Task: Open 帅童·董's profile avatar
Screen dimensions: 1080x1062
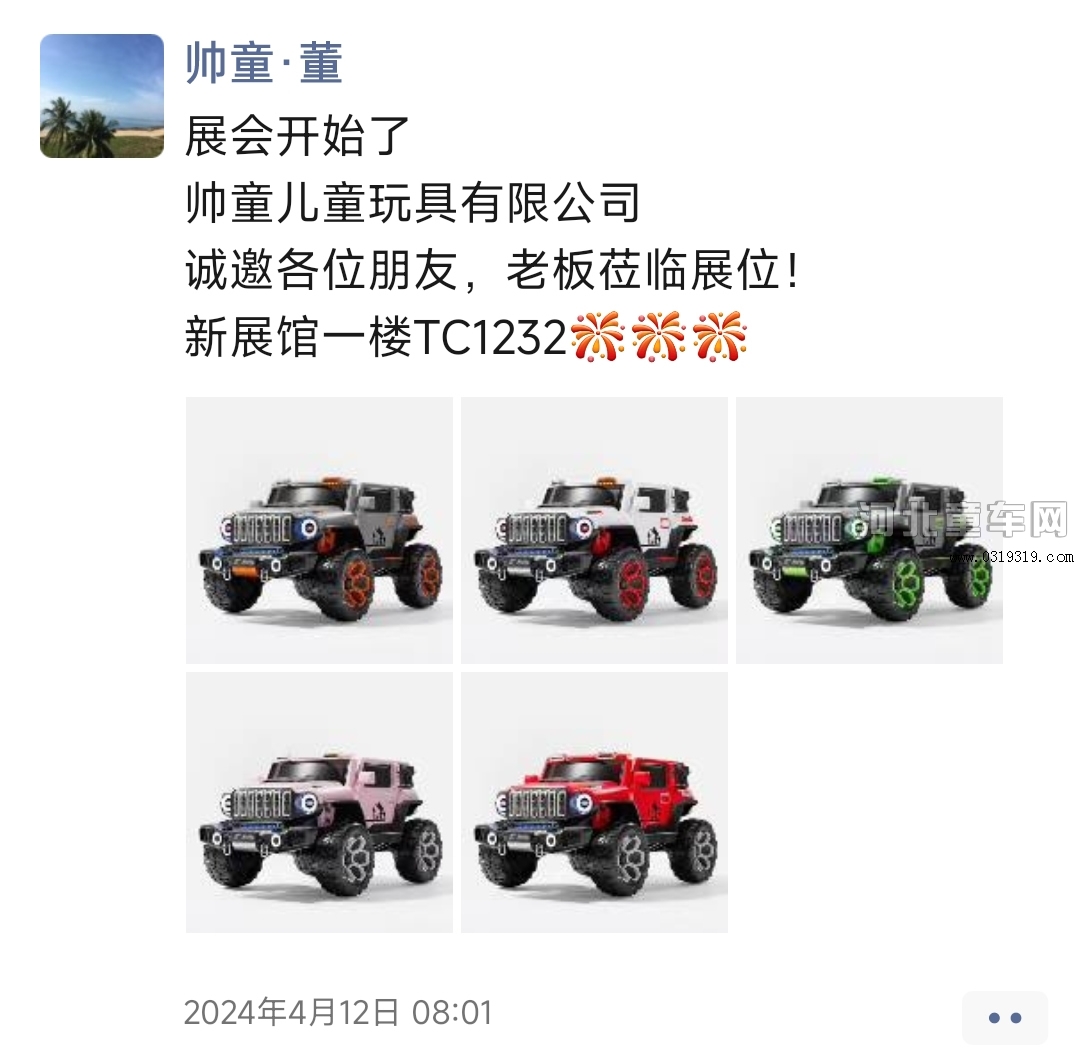Action: 101,96
